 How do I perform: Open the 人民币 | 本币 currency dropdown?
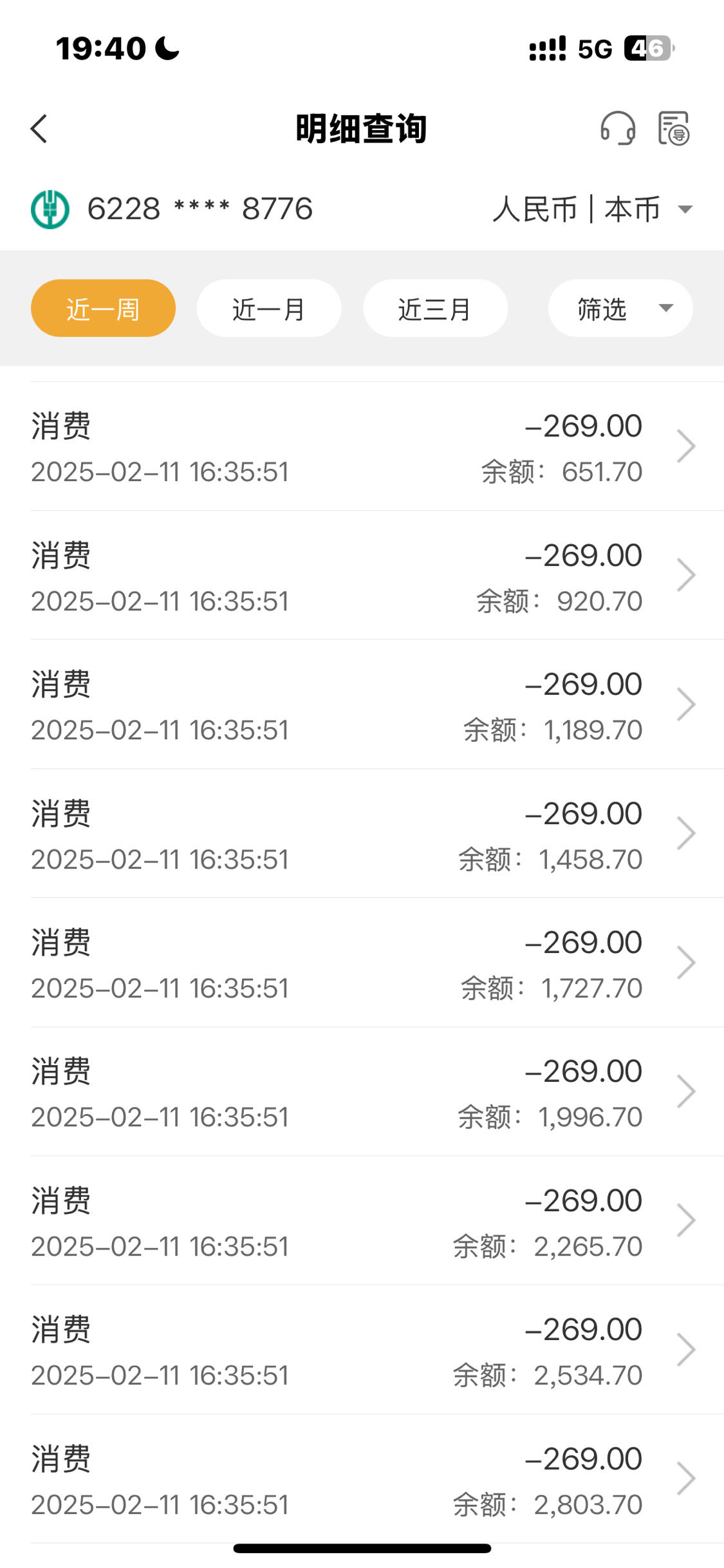point(593,209)
